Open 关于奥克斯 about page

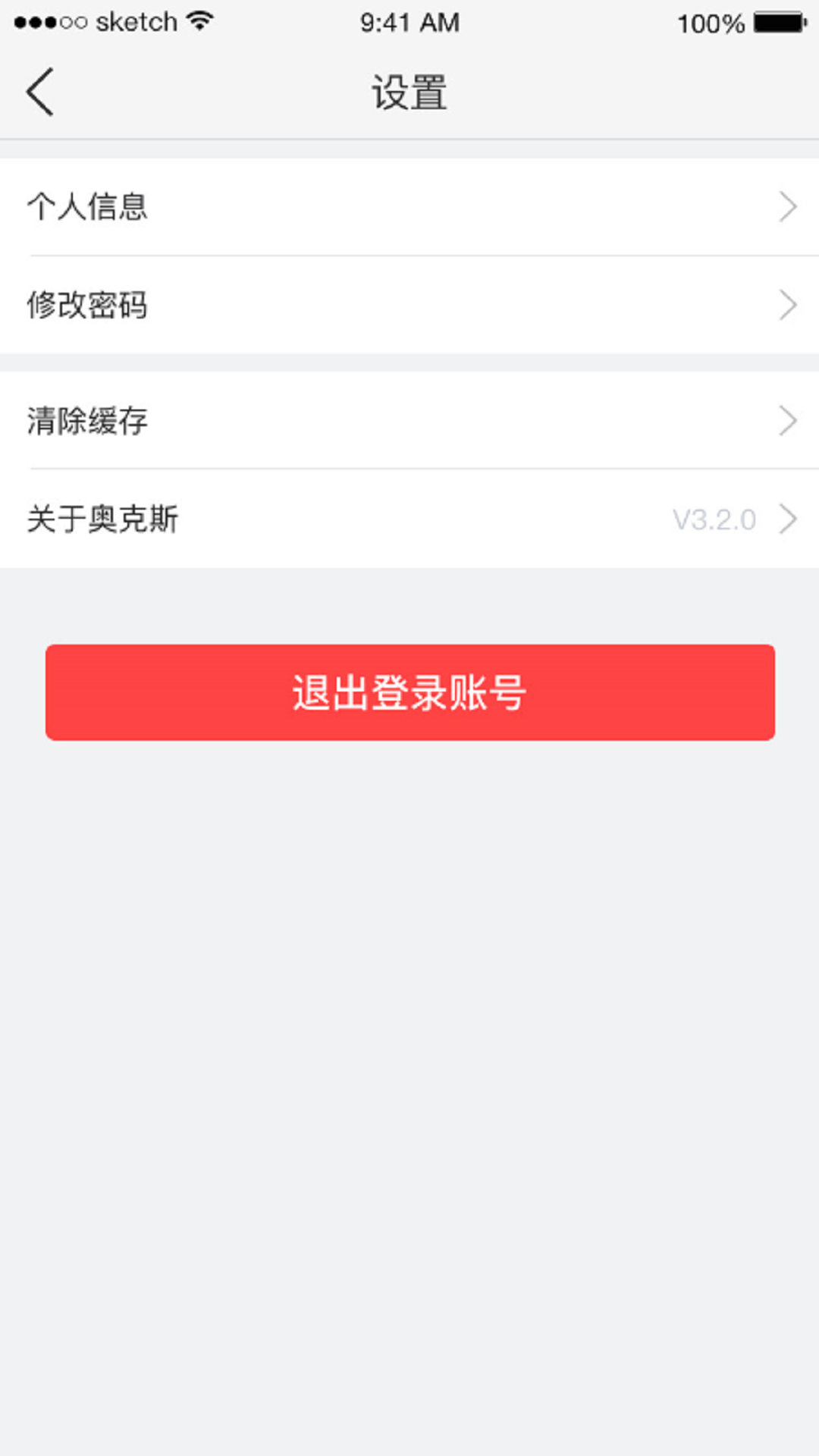pyautogui.click(x=409, y=519)
